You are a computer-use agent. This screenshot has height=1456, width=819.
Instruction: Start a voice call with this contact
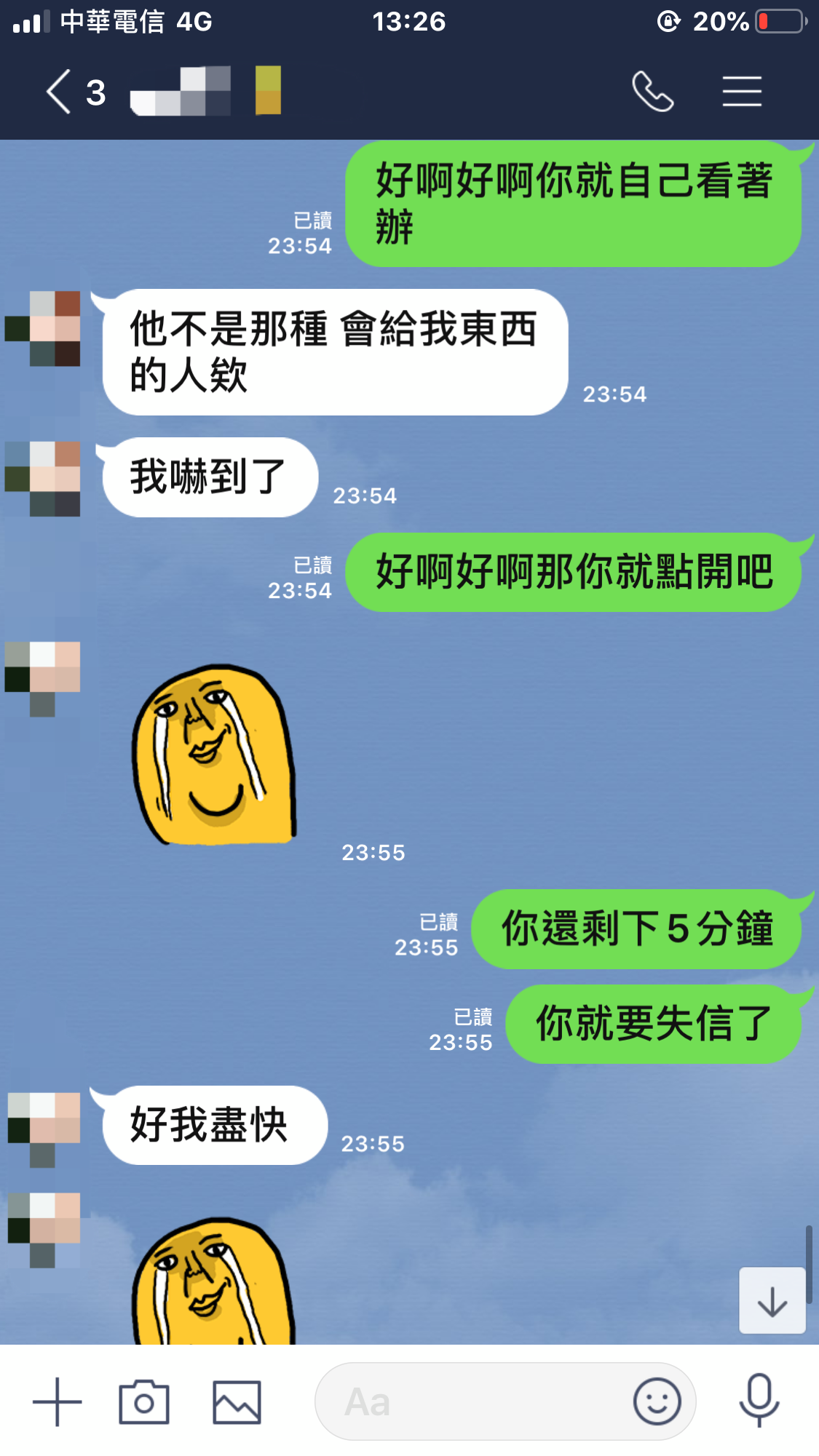(652, 92)
